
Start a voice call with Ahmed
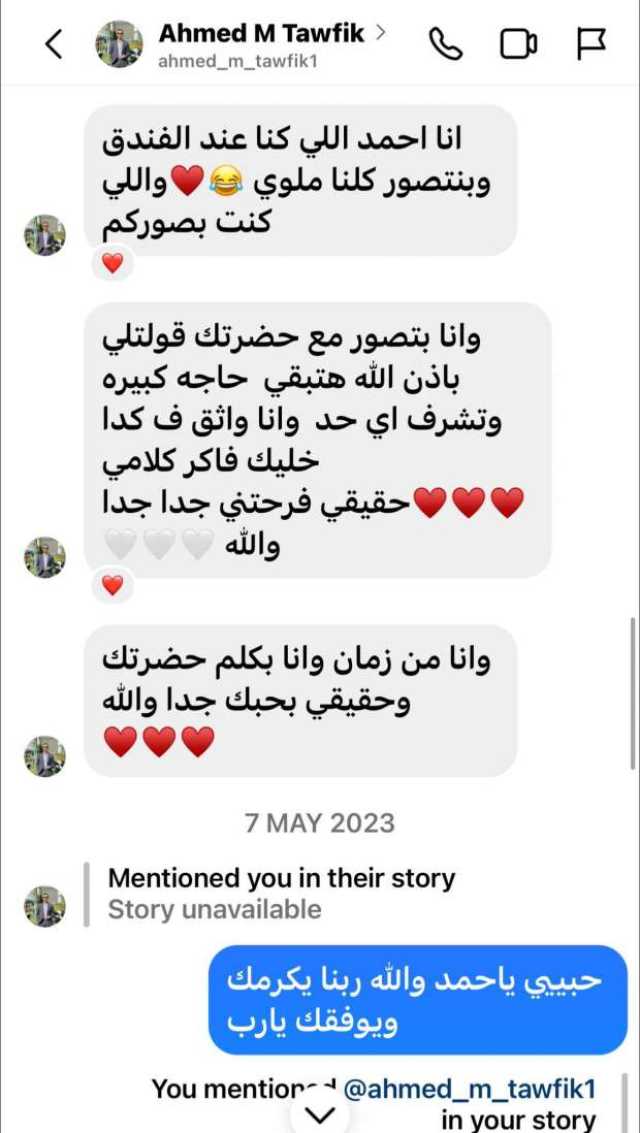click(x=445, y=44)
